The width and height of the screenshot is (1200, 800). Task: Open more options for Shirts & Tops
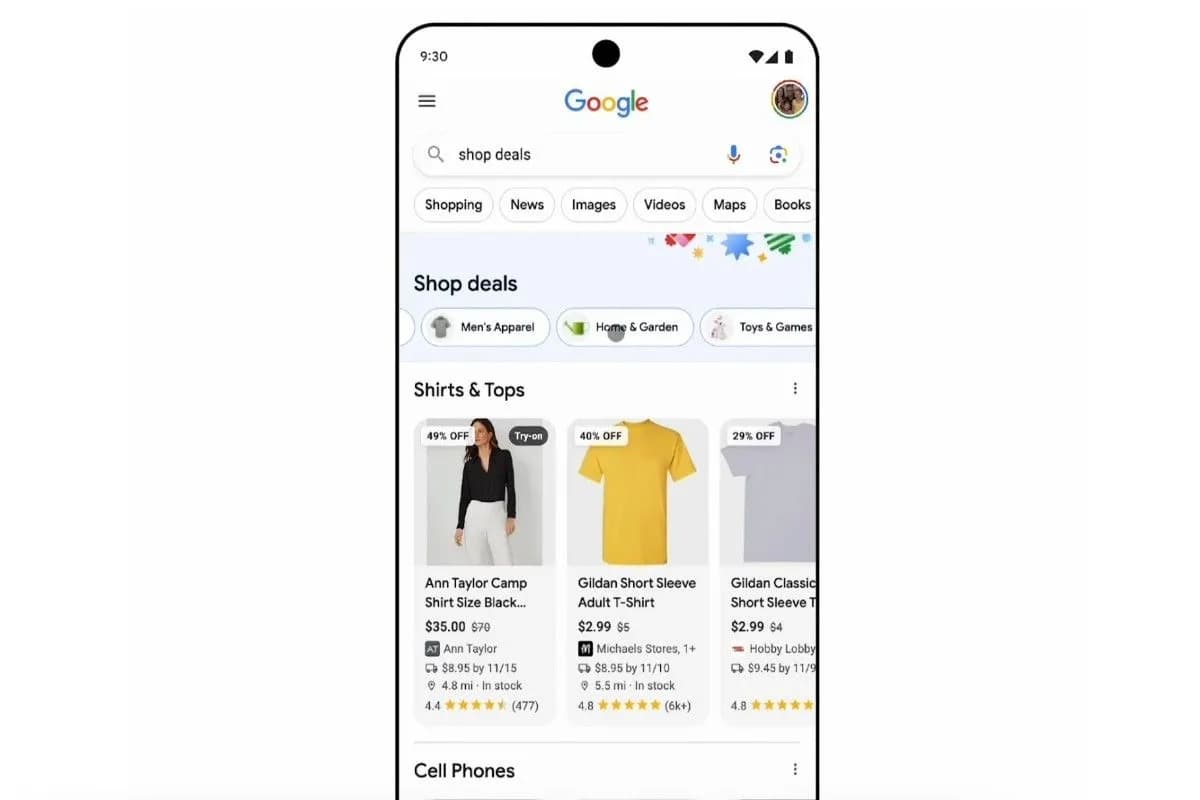[x=795, y=389]
